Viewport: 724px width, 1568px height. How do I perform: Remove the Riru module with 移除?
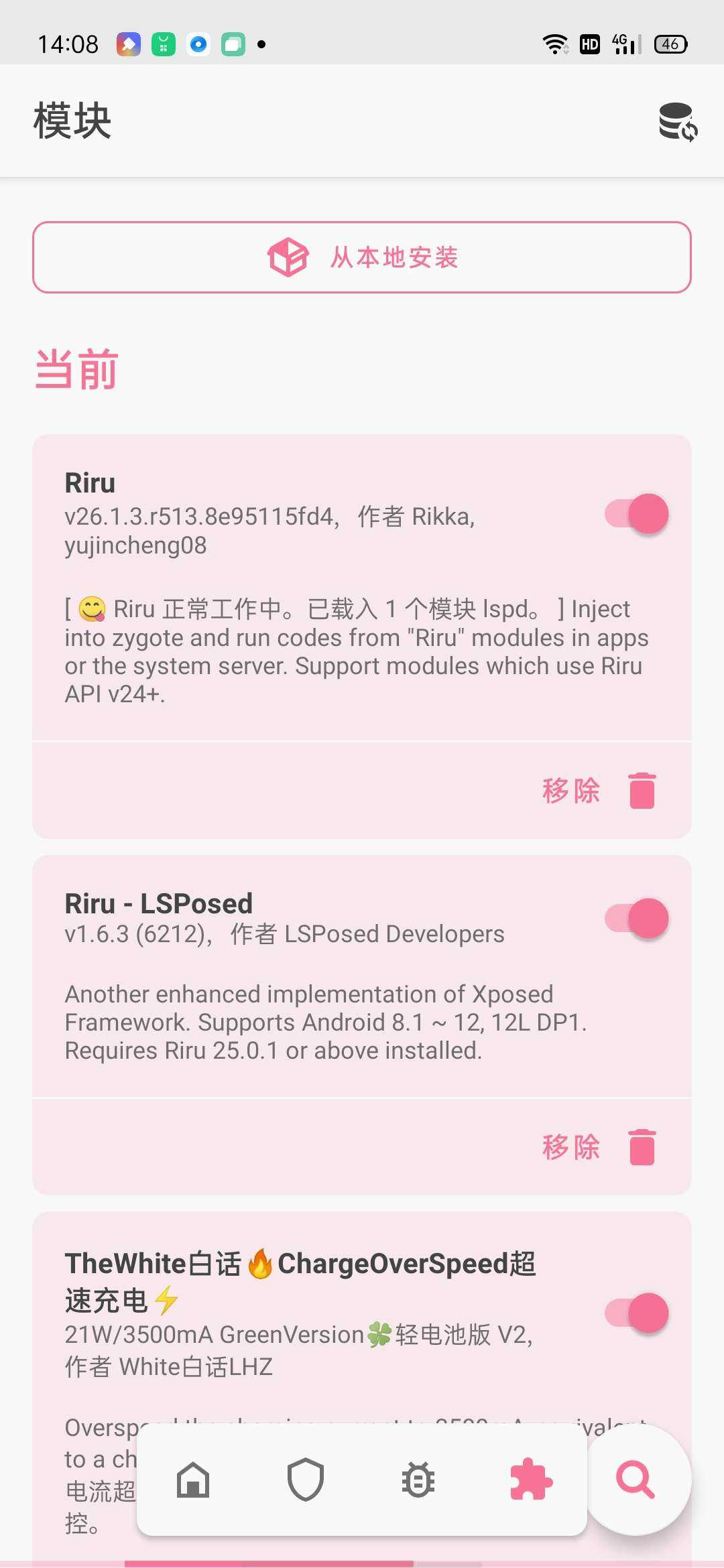point(598,791)
